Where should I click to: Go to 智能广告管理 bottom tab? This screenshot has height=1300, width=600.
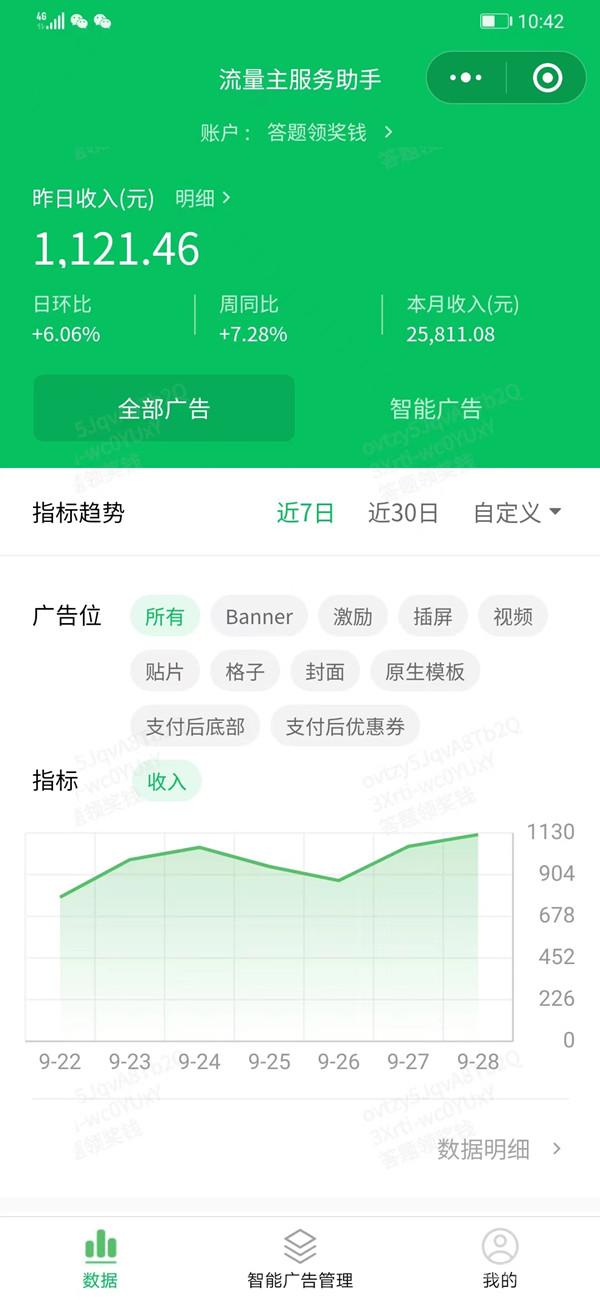point(300,1258)
